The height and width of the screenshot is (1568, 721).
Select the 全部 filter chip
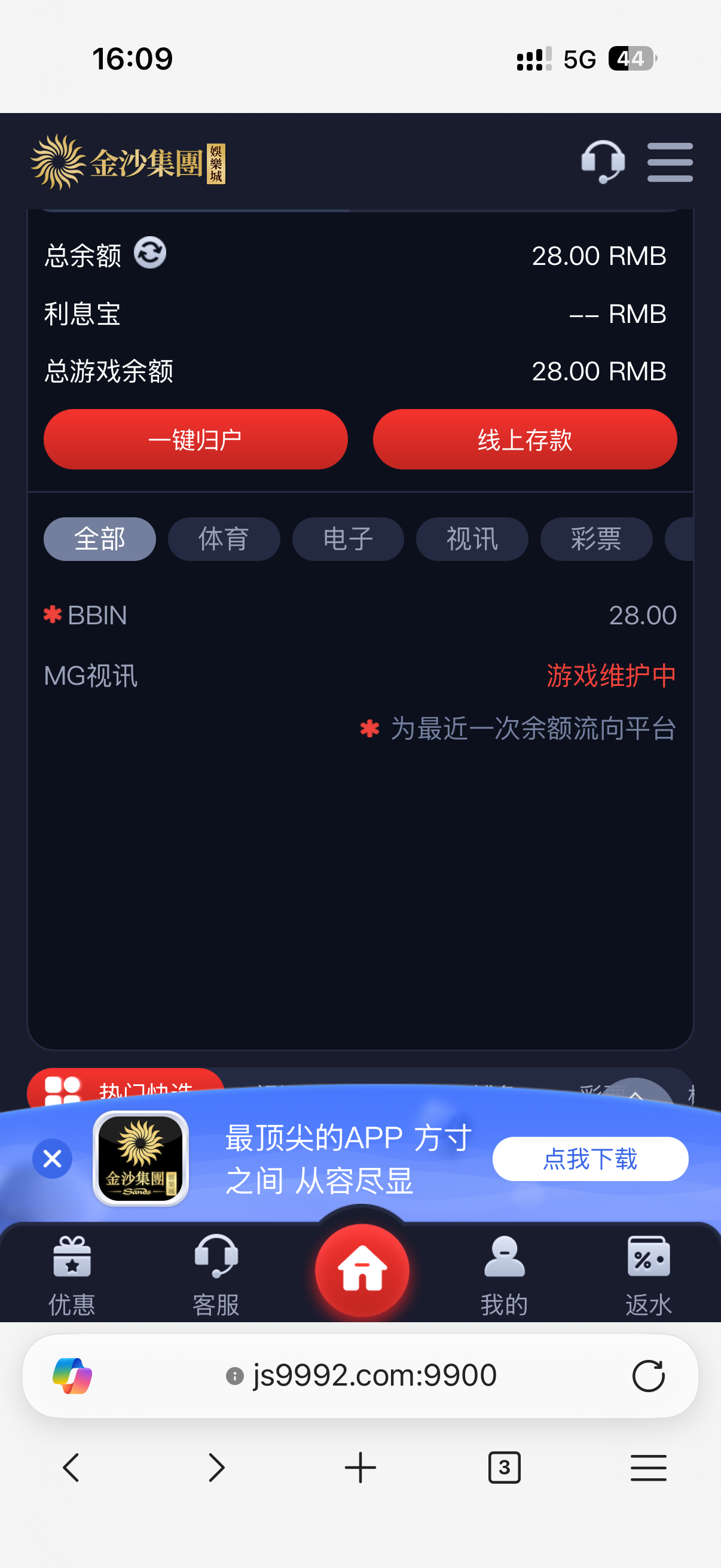(100, 539)
